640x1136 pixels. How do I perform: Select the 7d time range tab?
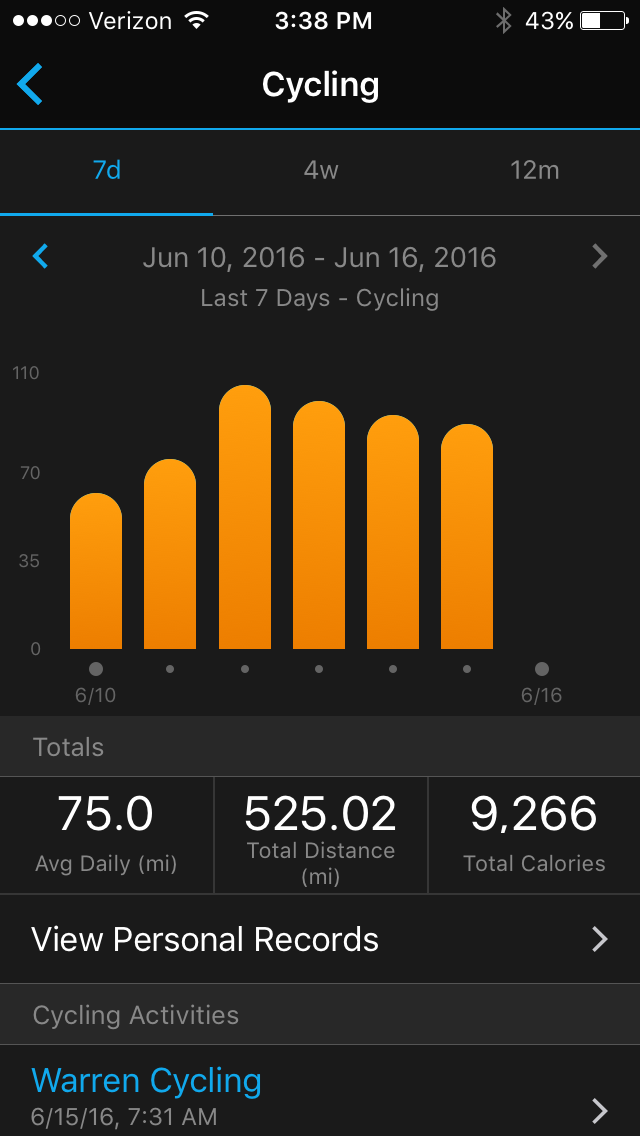(x=107, y=170)
